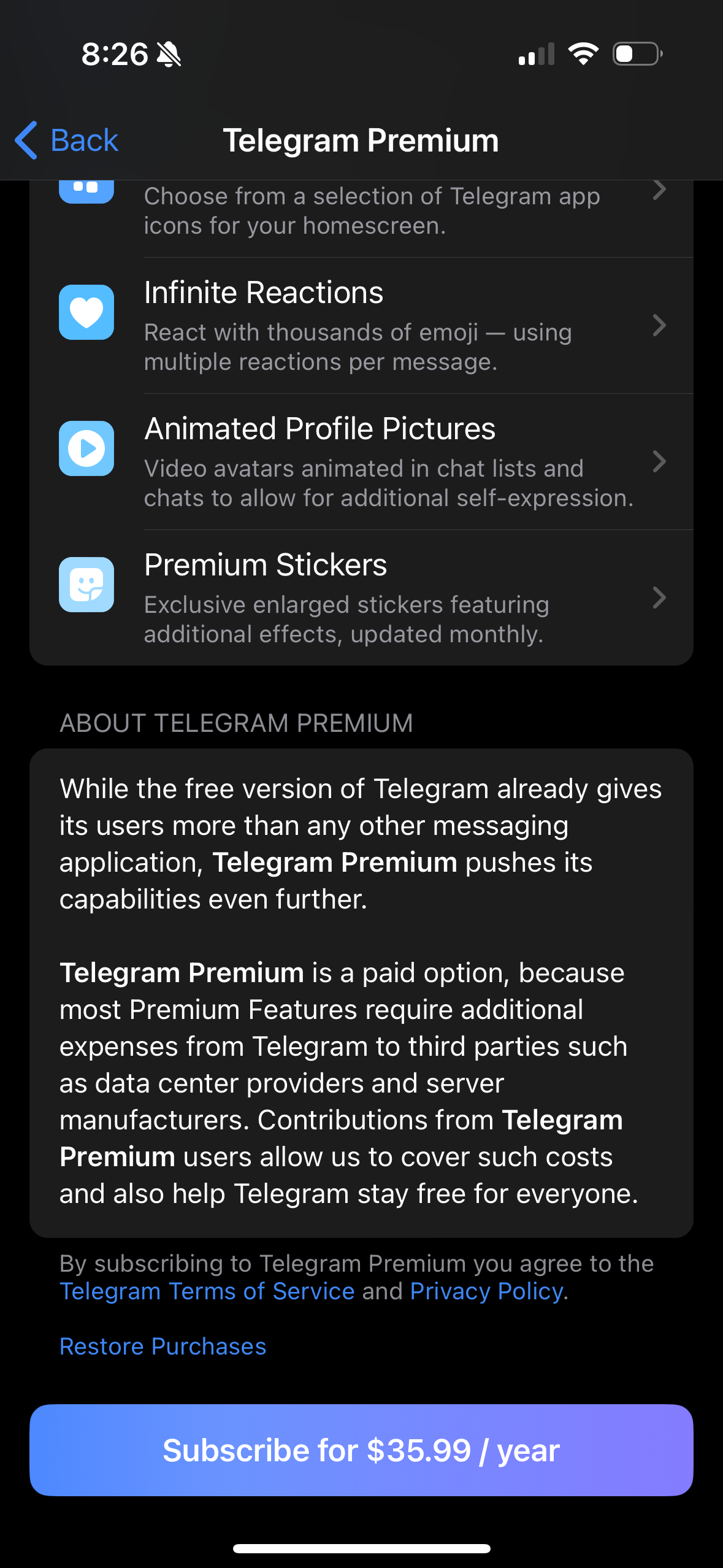Tap the back chevron arrow icon
The image size is (723, 1568).
[25, 140]
